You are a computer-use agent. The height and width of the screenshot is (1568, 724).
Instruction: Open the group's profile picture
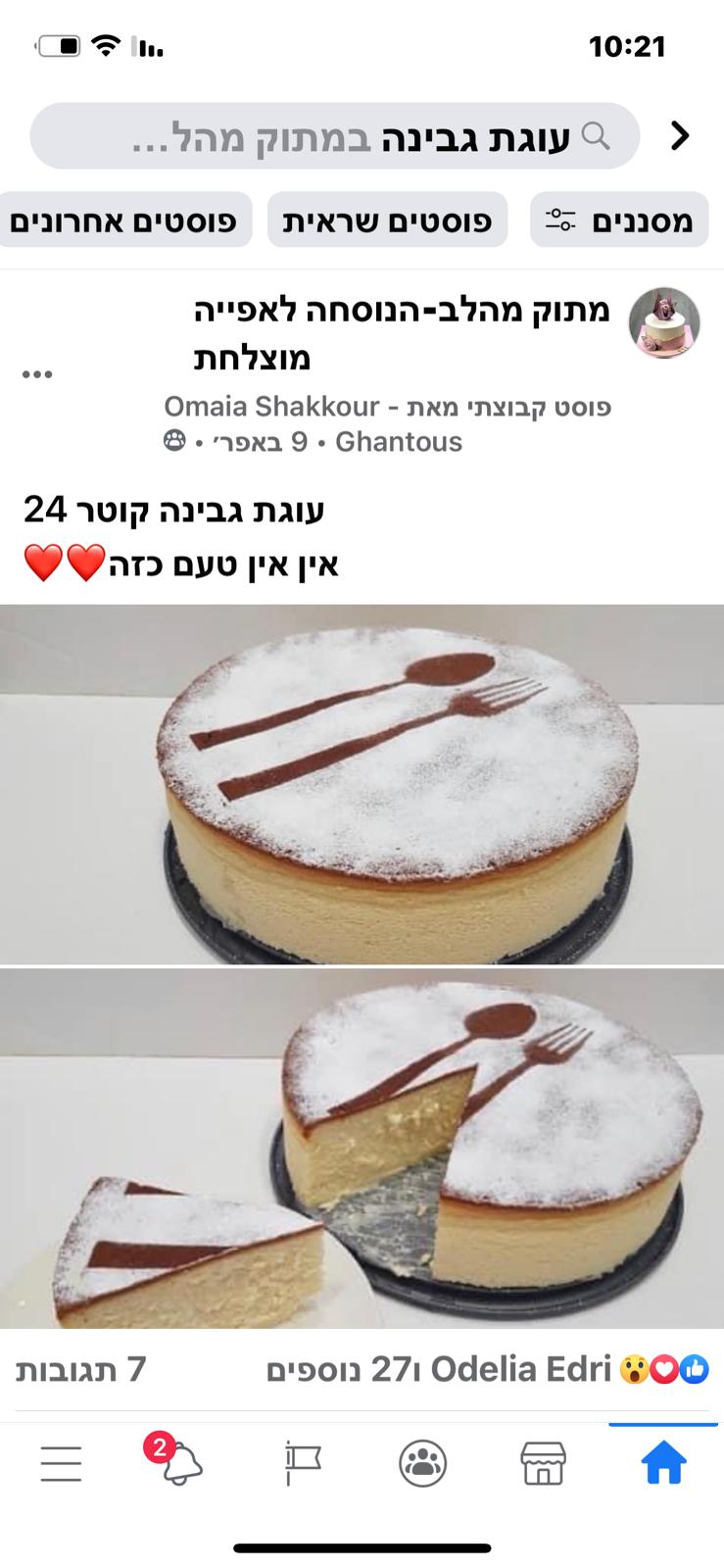663,322
